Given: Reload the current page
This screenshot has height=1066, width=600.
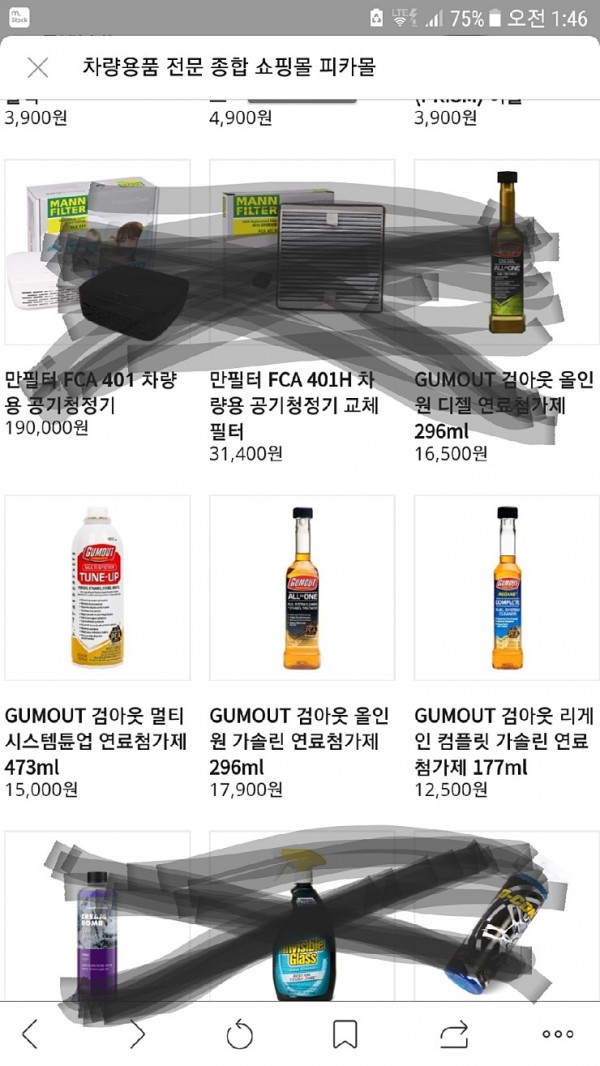Looking at the screenshot, I should (x=240, y=1034).
